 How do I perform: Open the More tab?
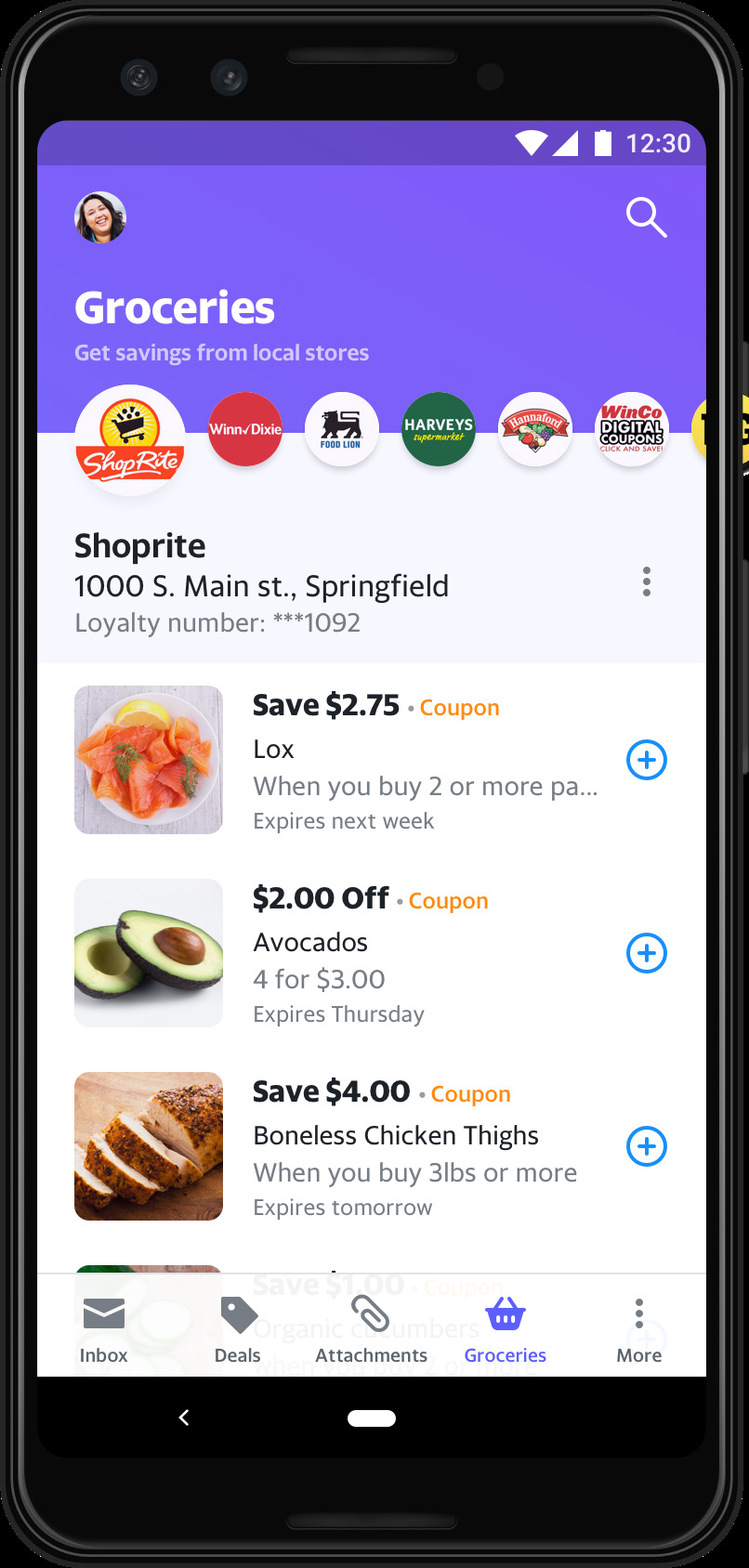click(x=639, y=1330)
